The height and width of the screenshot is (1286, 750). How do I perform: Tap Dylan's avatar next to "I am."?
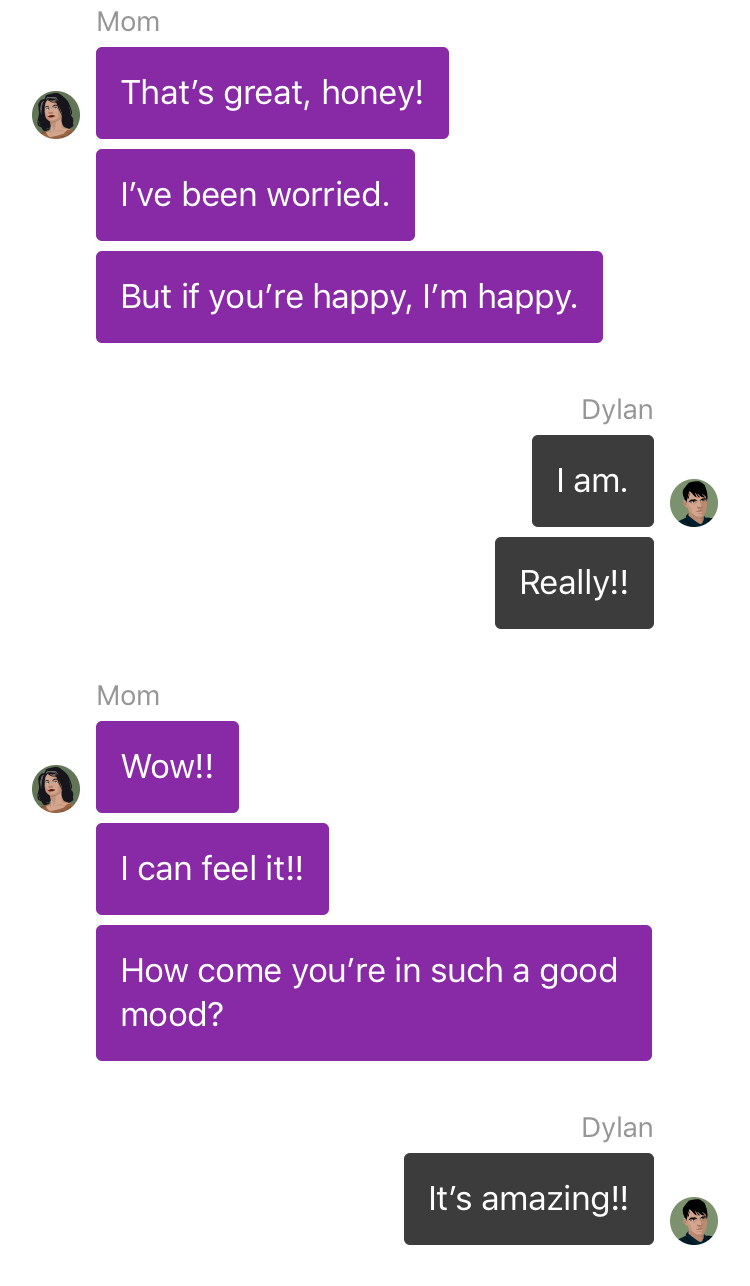pos(694,503)
